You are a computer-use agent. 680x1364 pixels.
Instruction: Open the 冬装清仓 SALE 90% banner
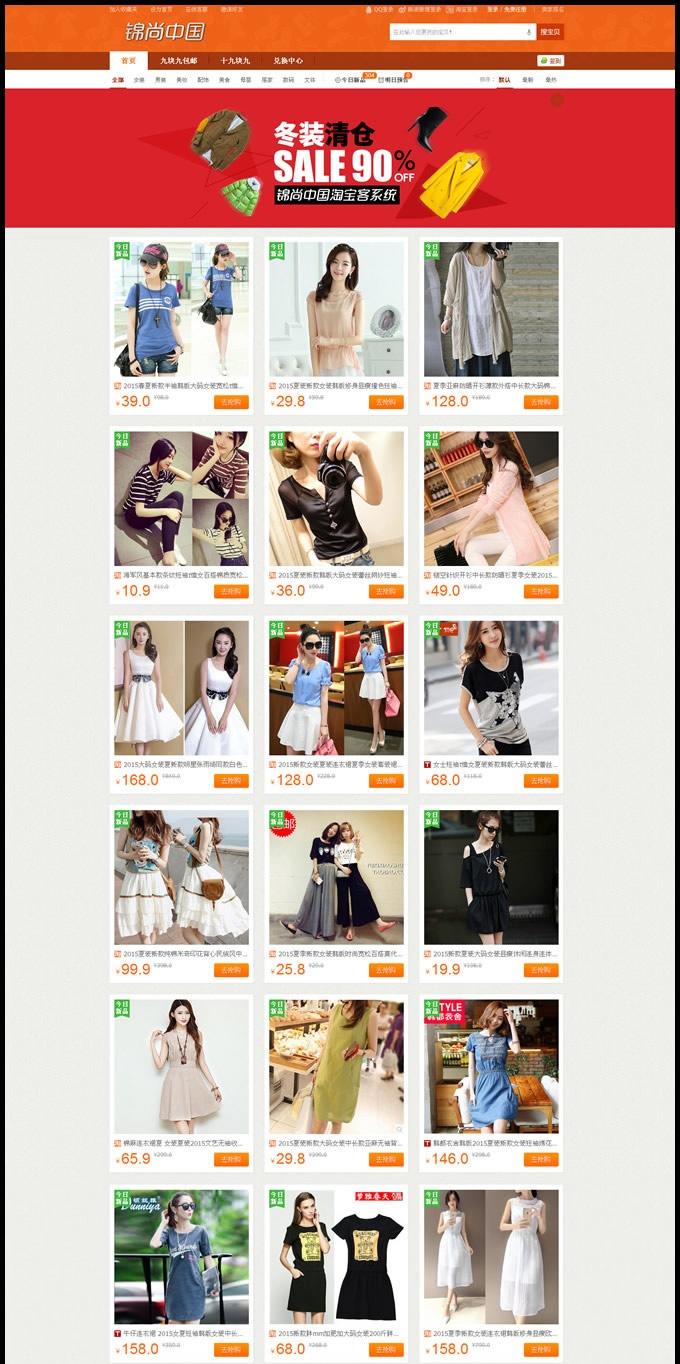[340, 158]
